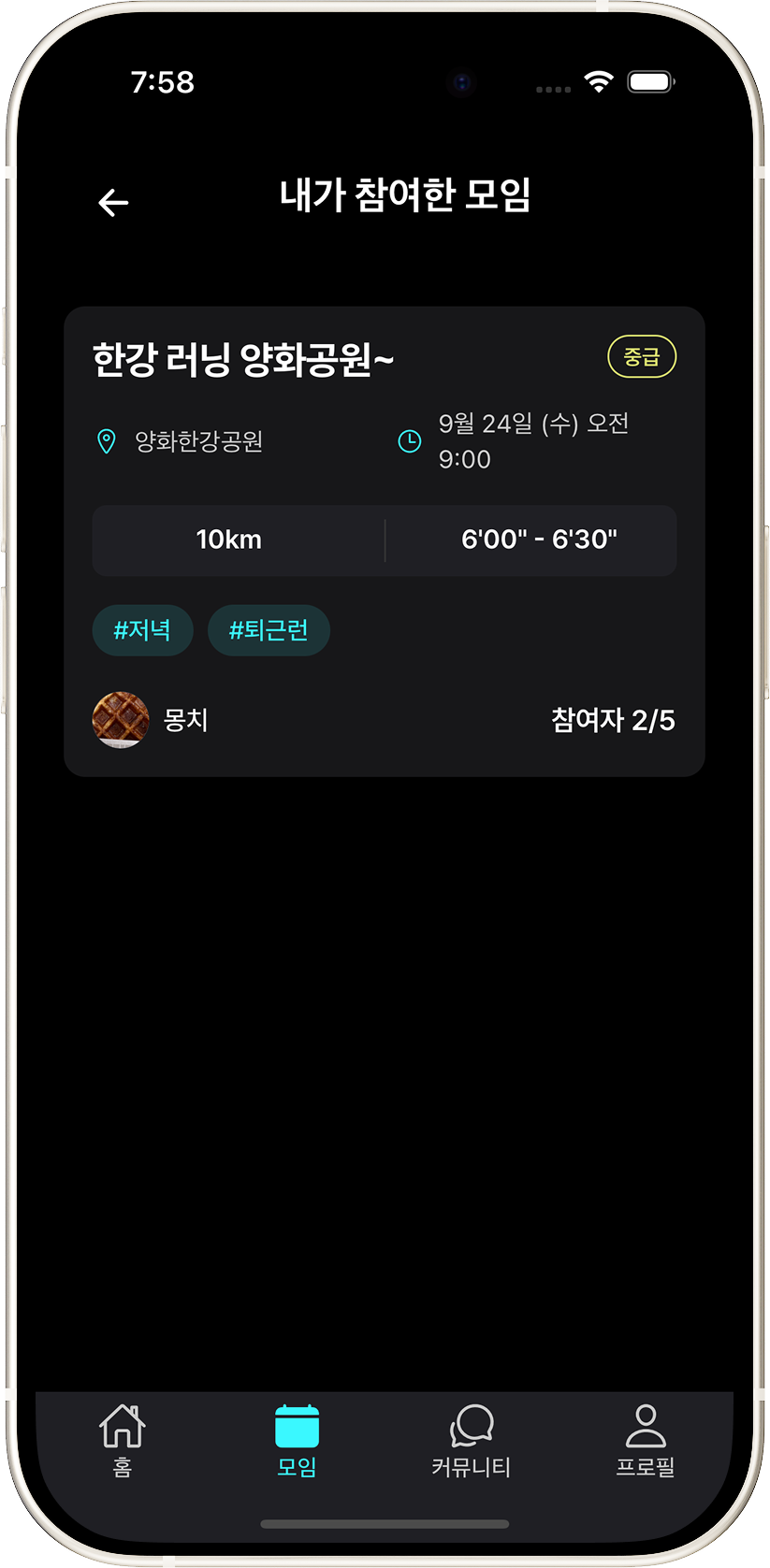This screenshot has width=770, height=1568.
Task: Tap the location pin icon beside 양화한강공원
Action: coord(107,440)
